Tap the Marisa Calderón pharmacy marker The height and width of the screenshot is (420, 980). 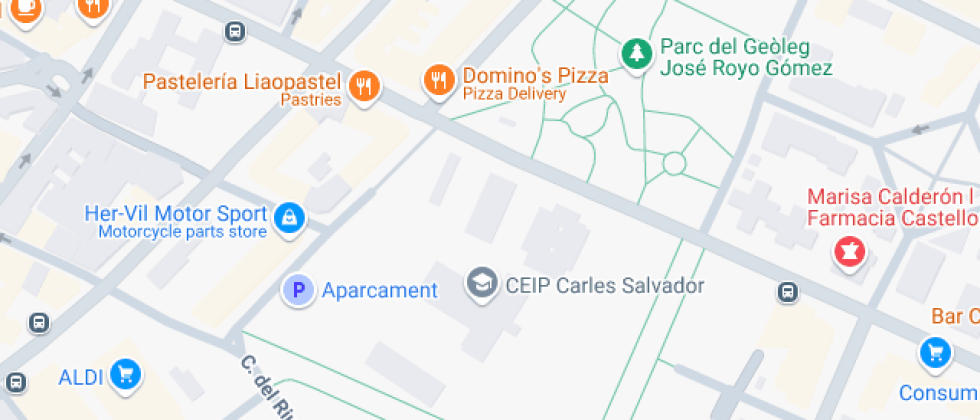(x=850, y=250)
